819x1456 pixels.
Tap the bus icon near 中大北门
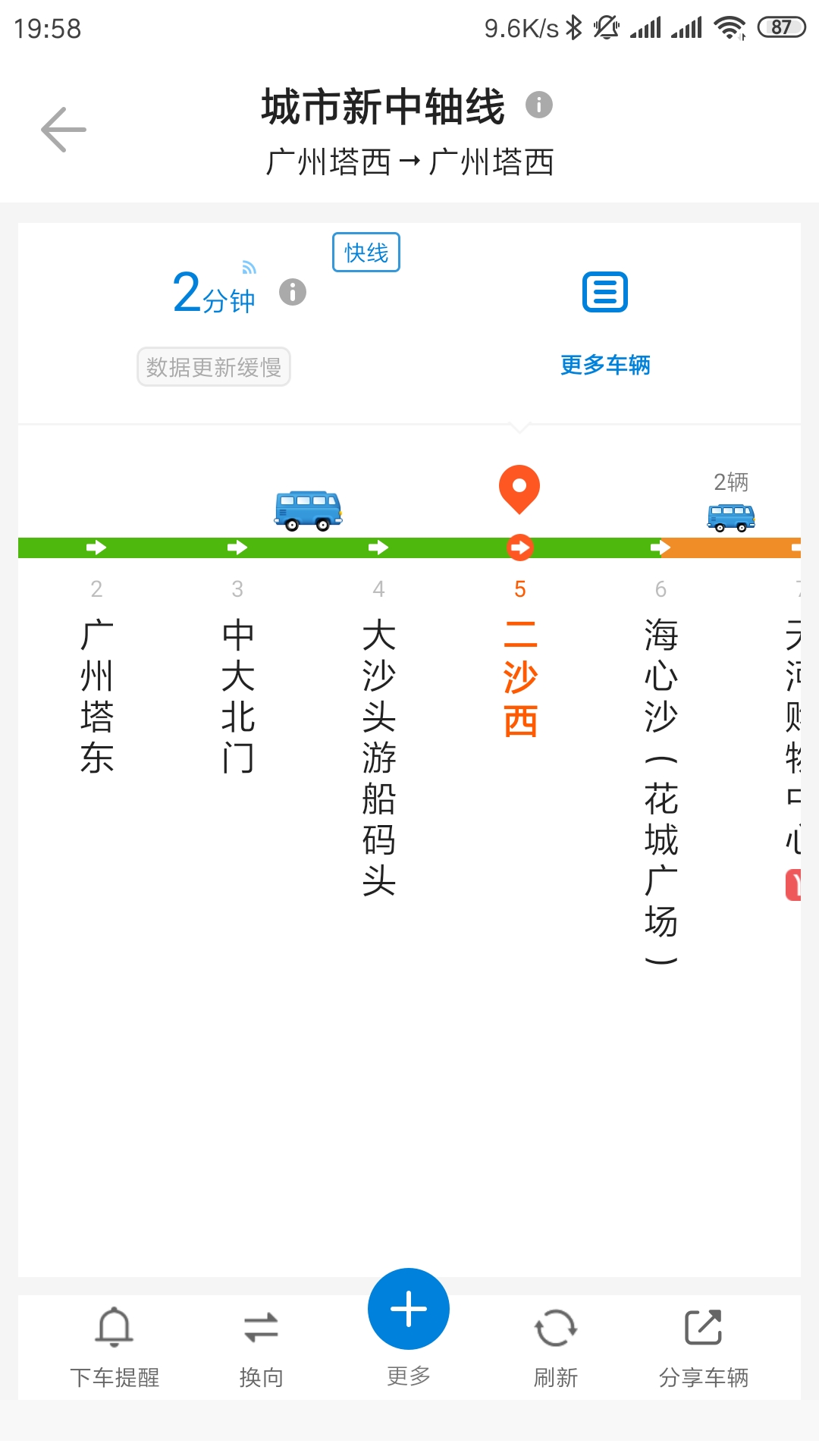pos(308,510)
